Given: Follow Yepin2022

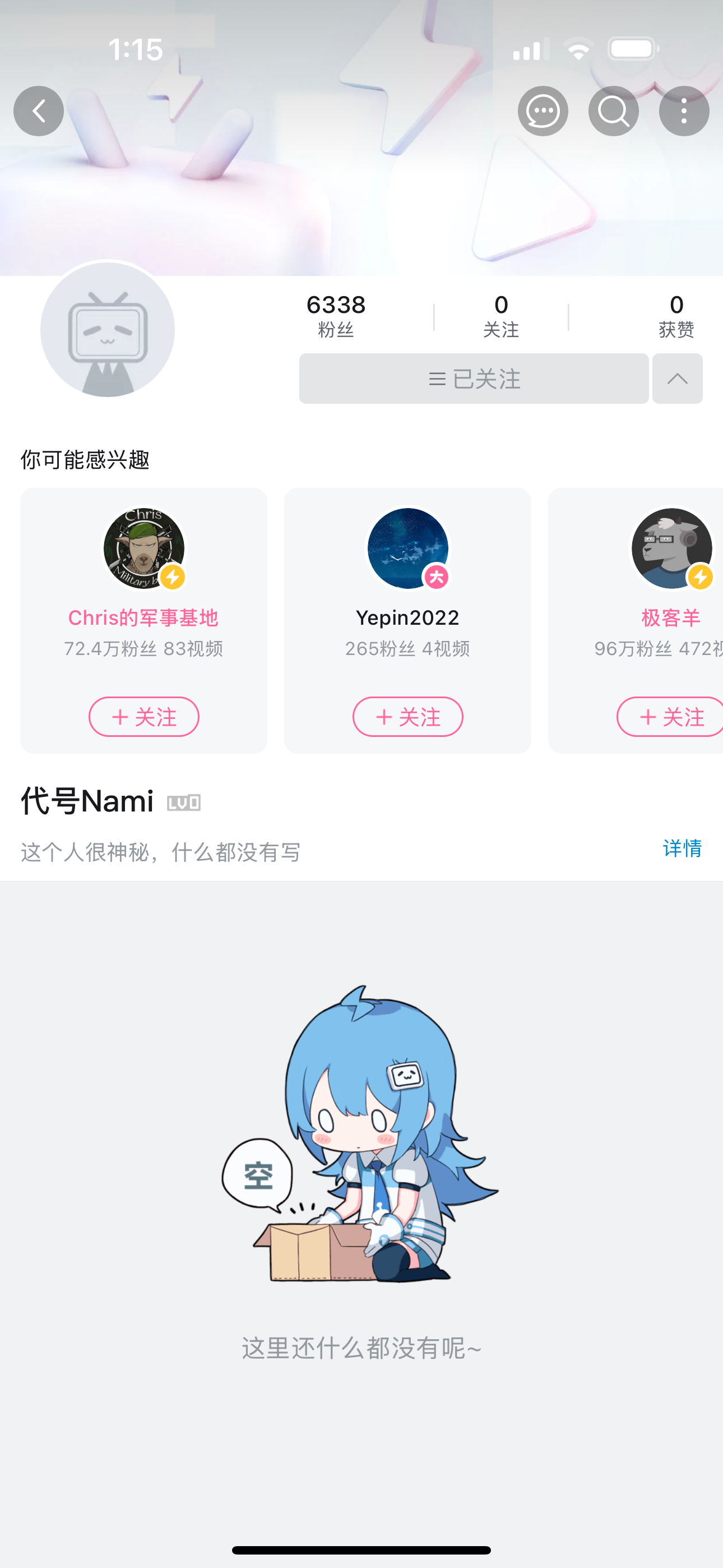Looking at the screenshot, I should (x=408, y=717).
